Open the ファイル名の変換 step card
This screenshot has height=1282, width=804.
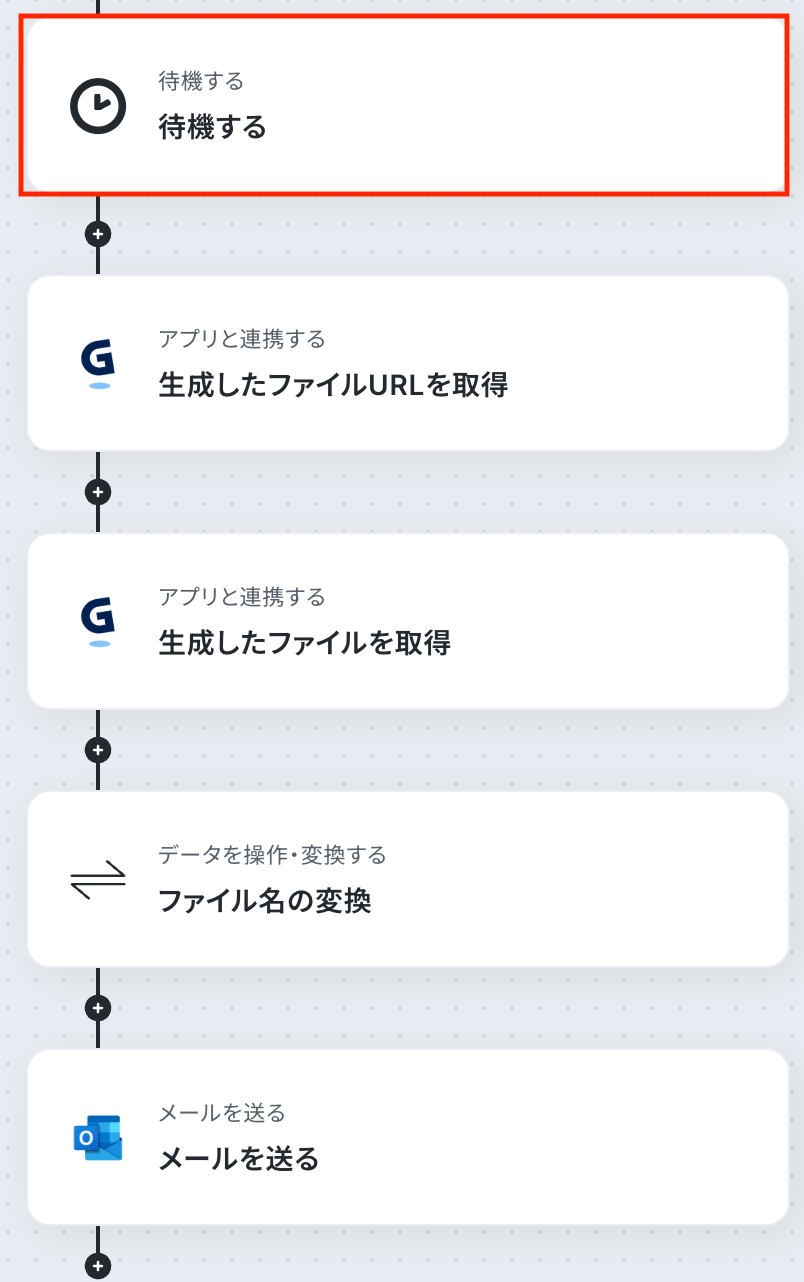tap(408, 879)
